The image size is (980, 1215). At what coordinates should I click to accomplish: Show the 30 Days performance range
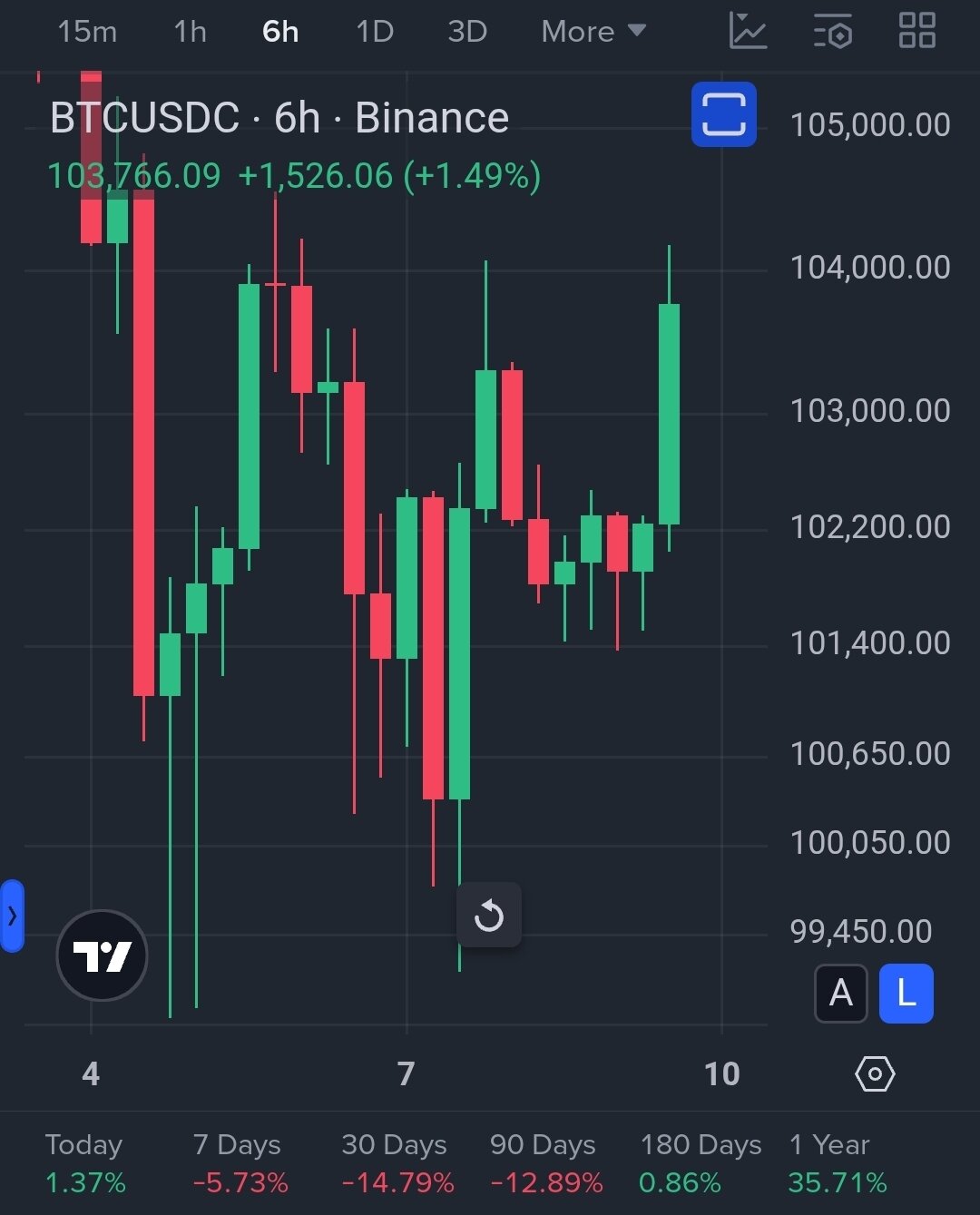point(397,1163)
